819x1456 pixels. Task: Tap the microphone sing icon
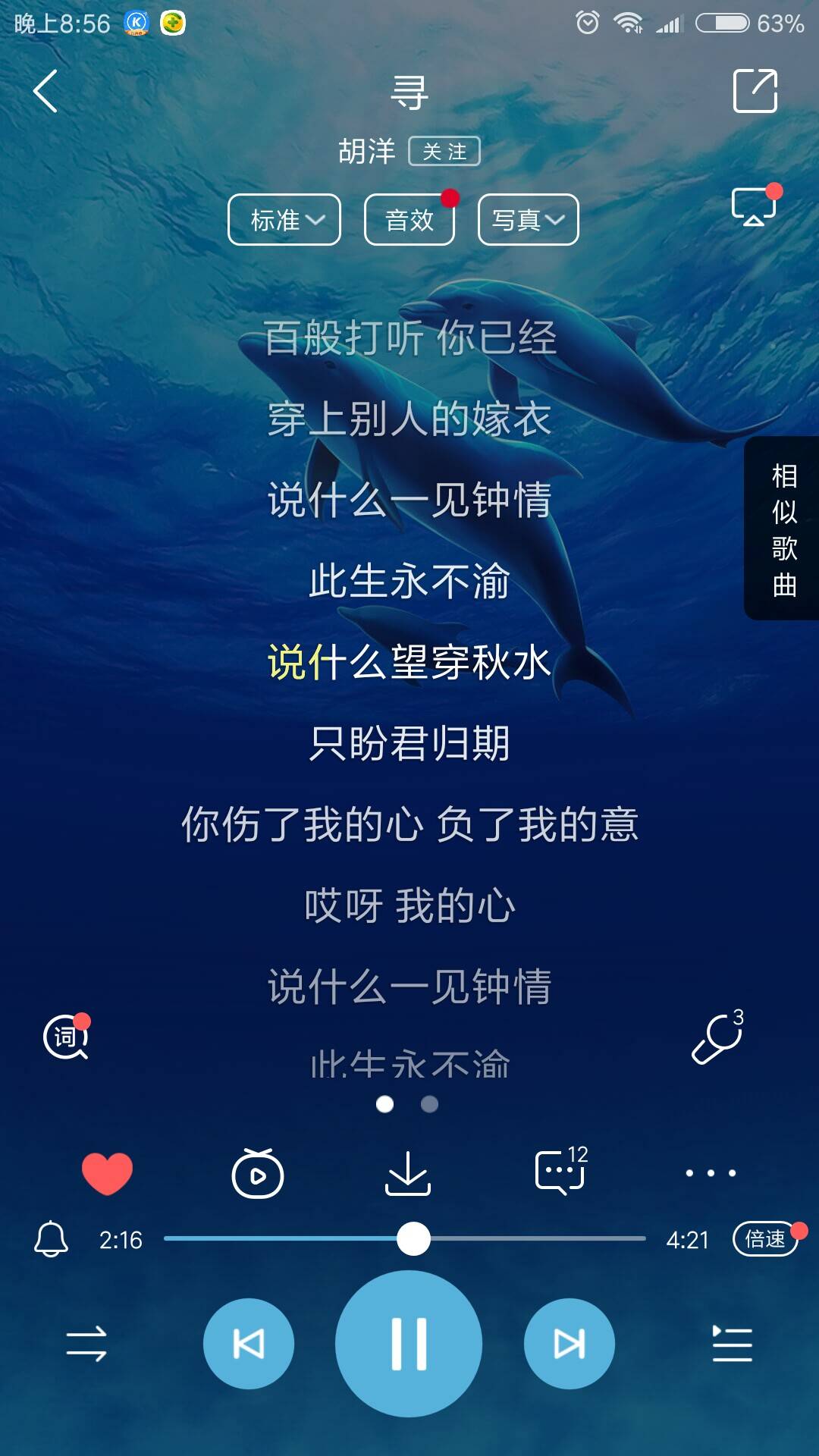pos(717,1037)
